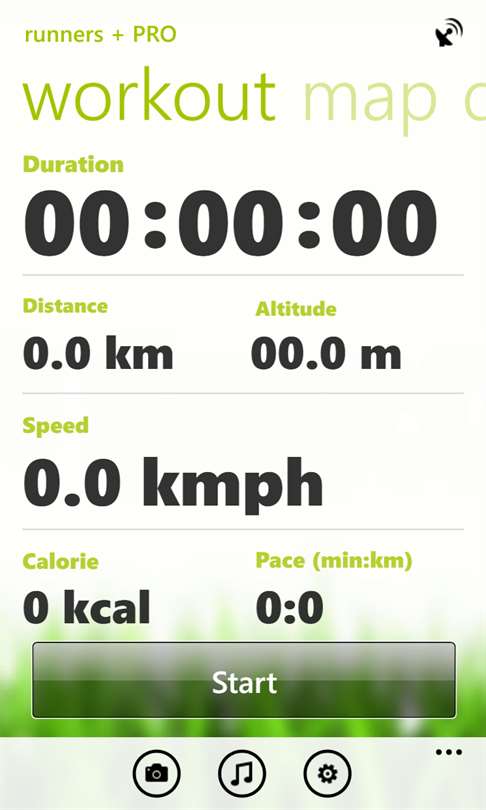Switch to the map tab
This screenshot has height=810, width=486.
[x=370, y=99]
